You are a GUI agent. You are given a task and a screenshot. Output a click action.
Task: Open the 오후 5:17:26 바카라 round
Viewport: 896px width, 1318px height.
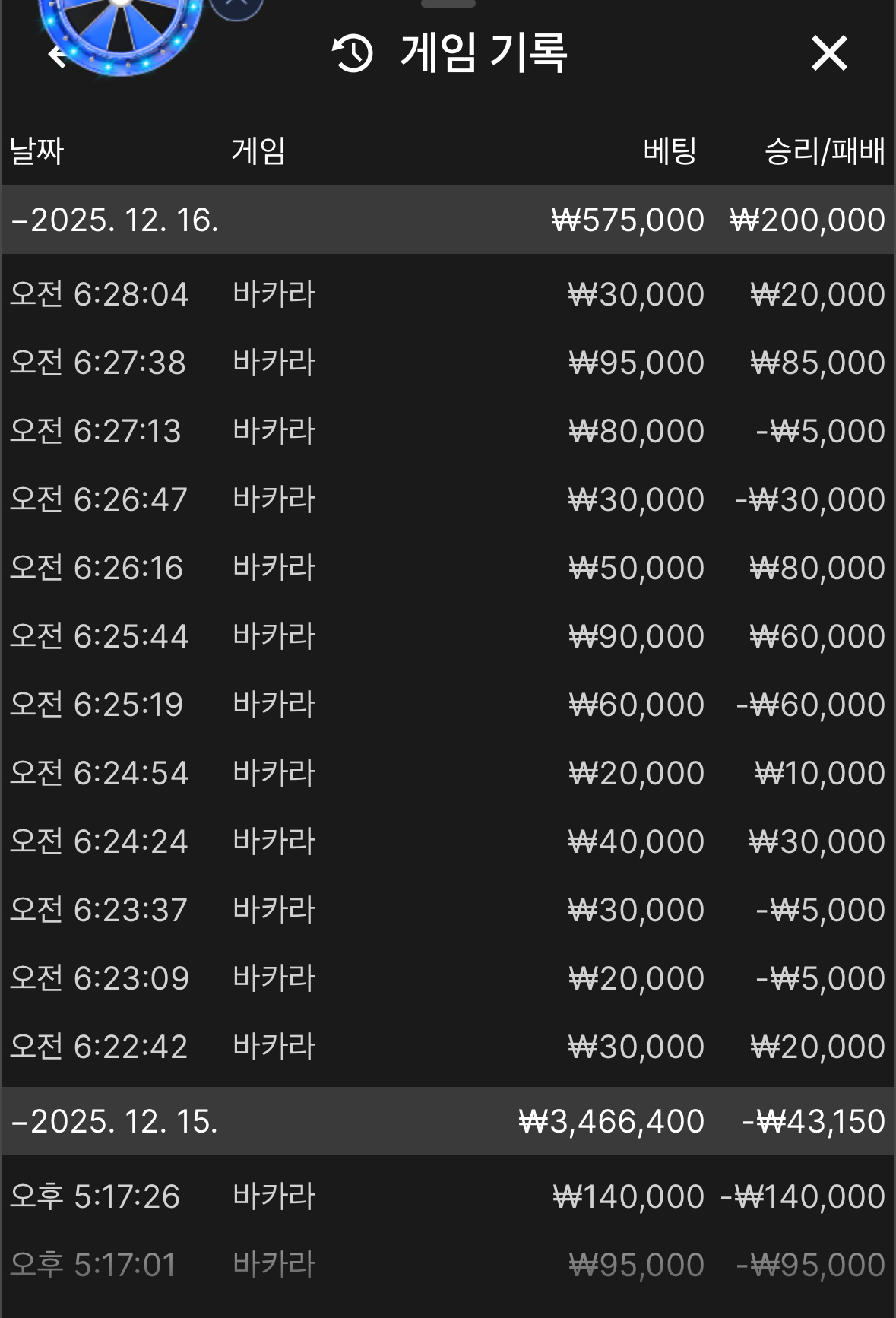tap(447, 1196)
